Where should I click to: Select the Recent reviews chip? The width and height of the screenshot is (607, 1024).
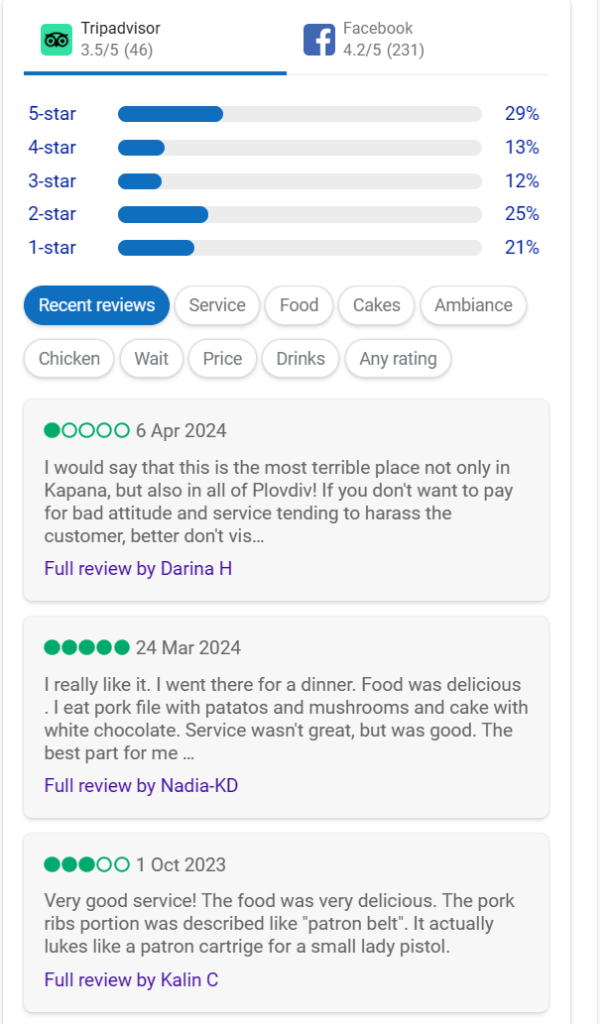click(x=97, y=305)
